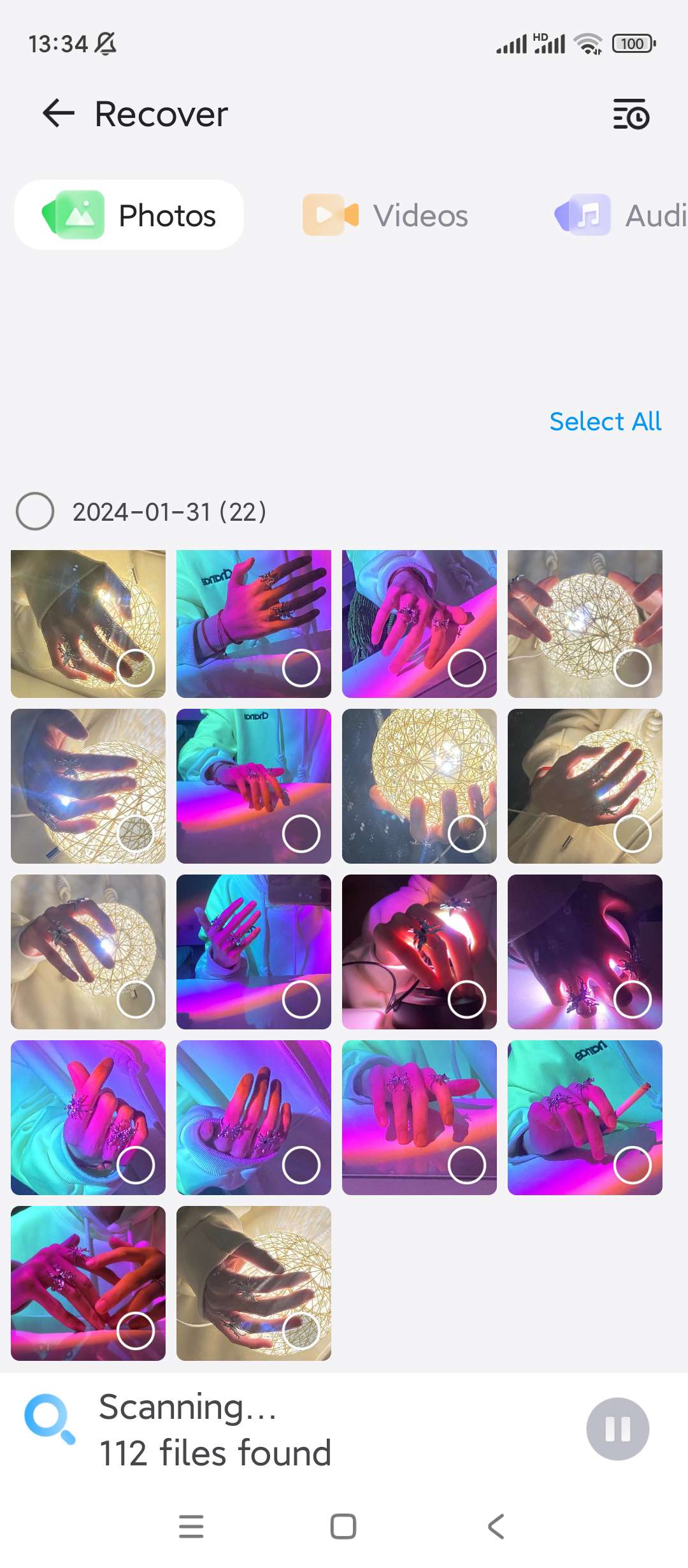The height and width of the screenshot is (1568, 688).
Task: Open the Photos tab
Action: [129, 215]
